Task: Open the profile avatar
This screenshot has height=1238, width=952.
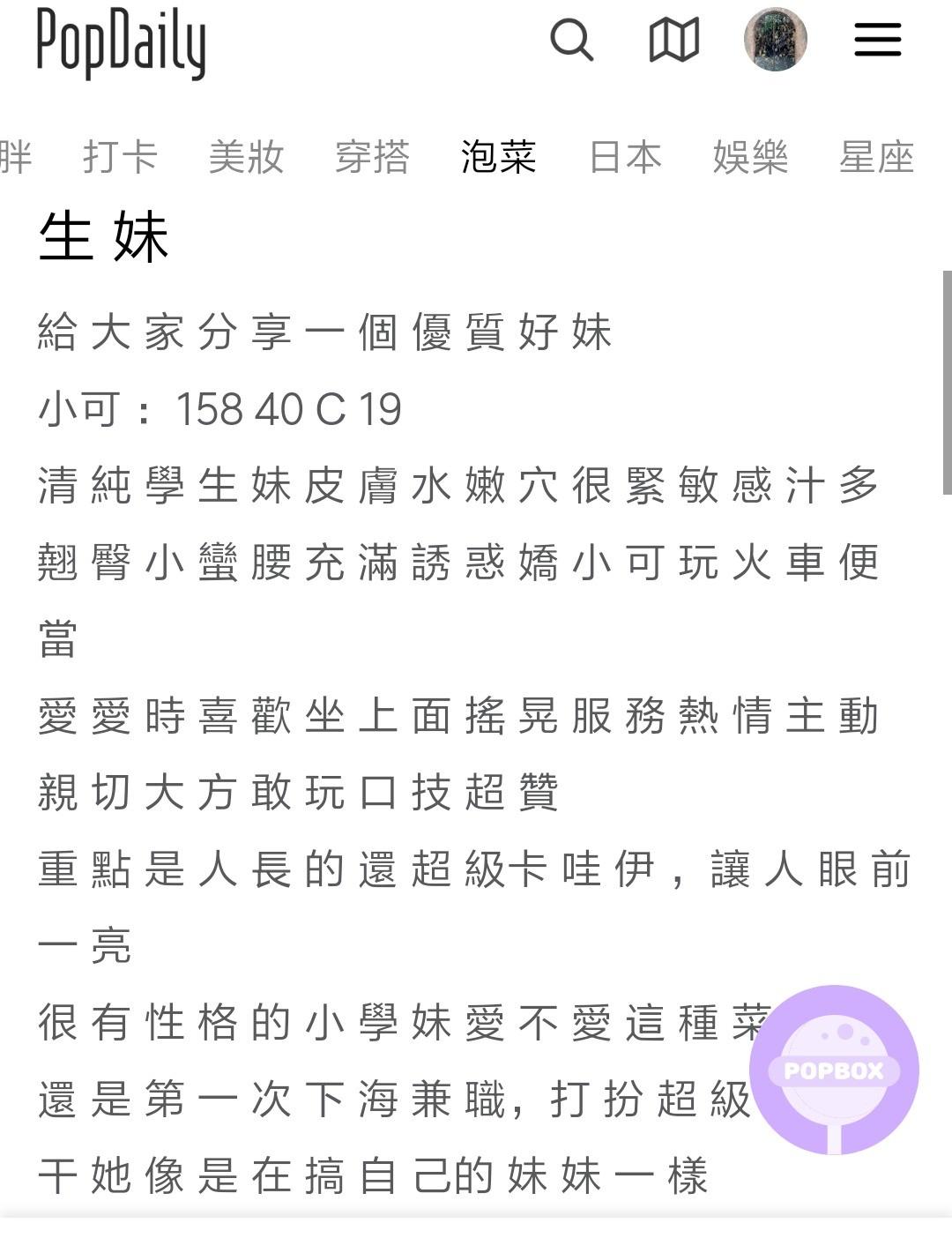Action: coord(775,40)
